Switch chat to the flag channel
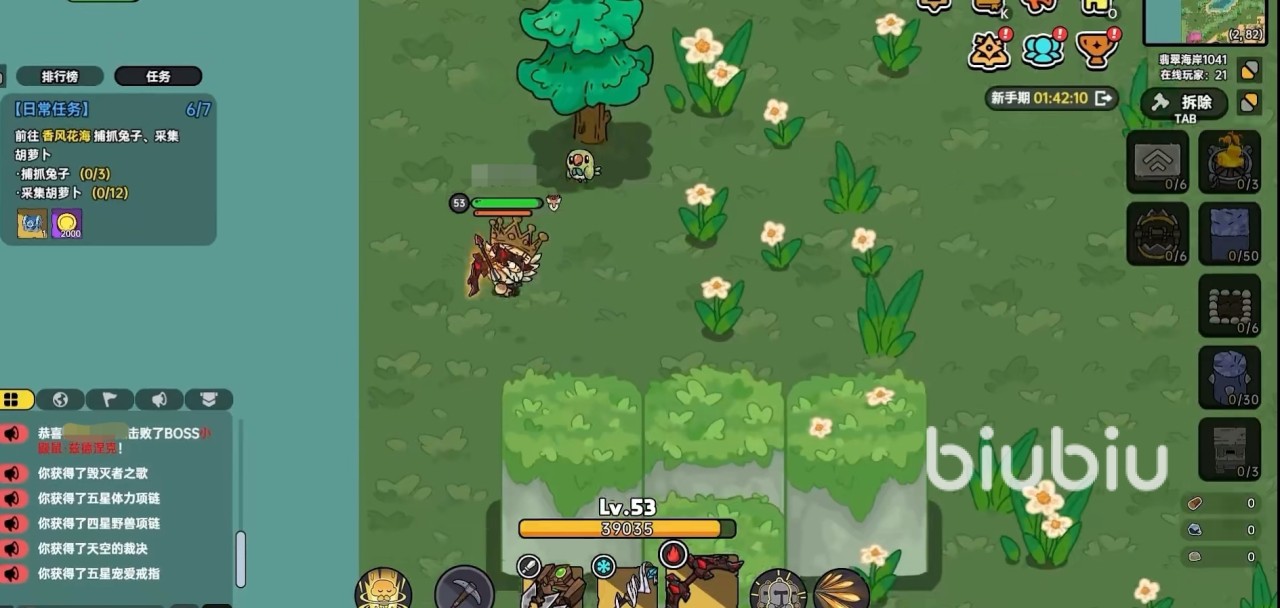The height and width of the screenshot is (608, 1280). [110, 400]
